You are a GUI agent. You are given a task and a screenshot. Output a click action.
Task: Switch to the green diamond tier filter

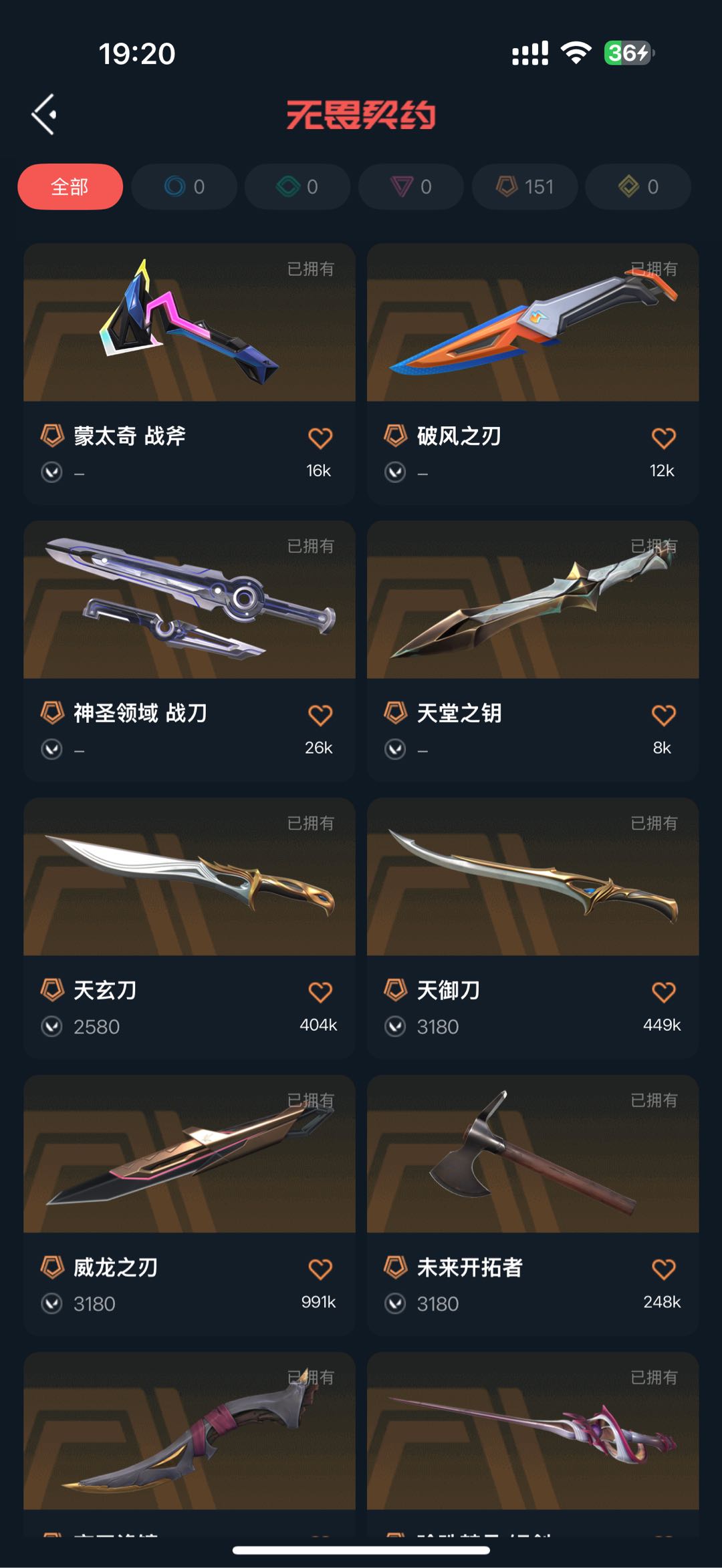pyautogui.click(x=297, y=186)
